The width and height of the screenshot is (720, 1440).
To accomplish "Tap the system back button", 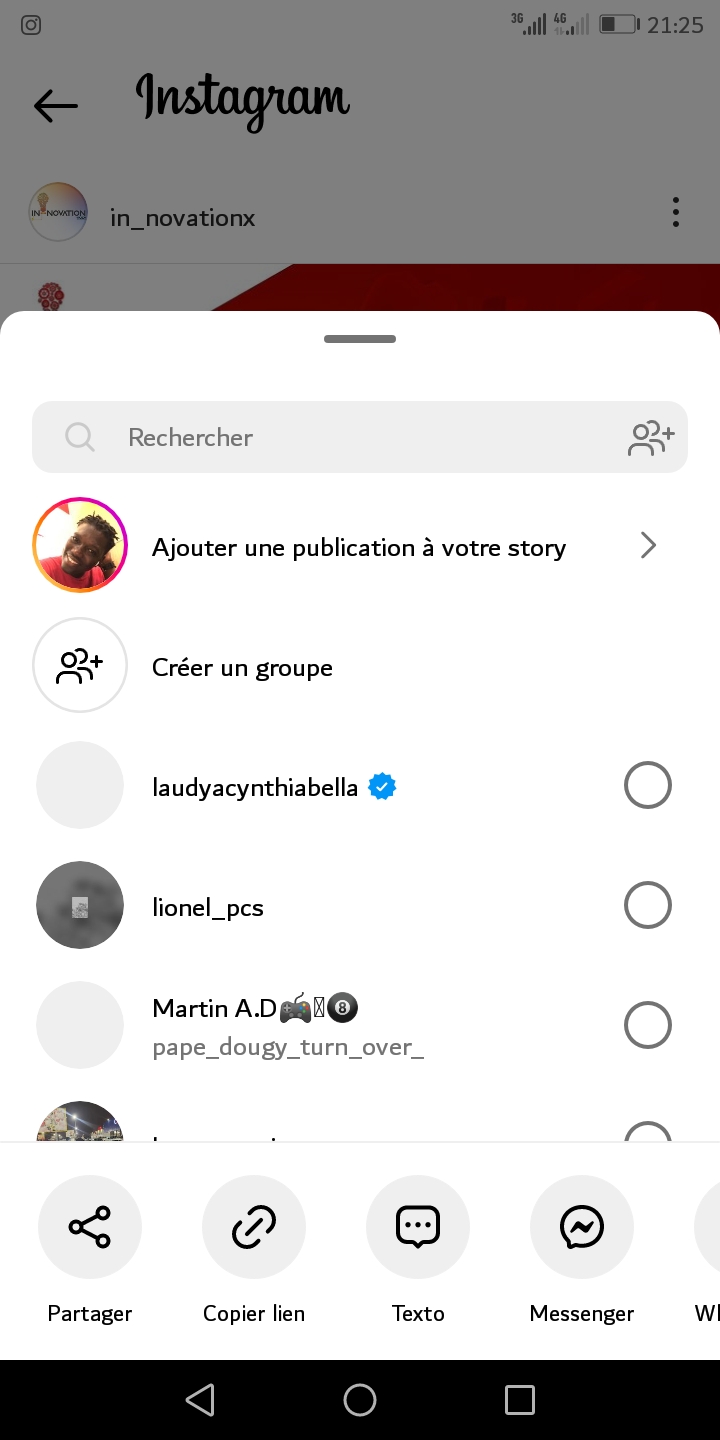I will [x=200, y=1400].
